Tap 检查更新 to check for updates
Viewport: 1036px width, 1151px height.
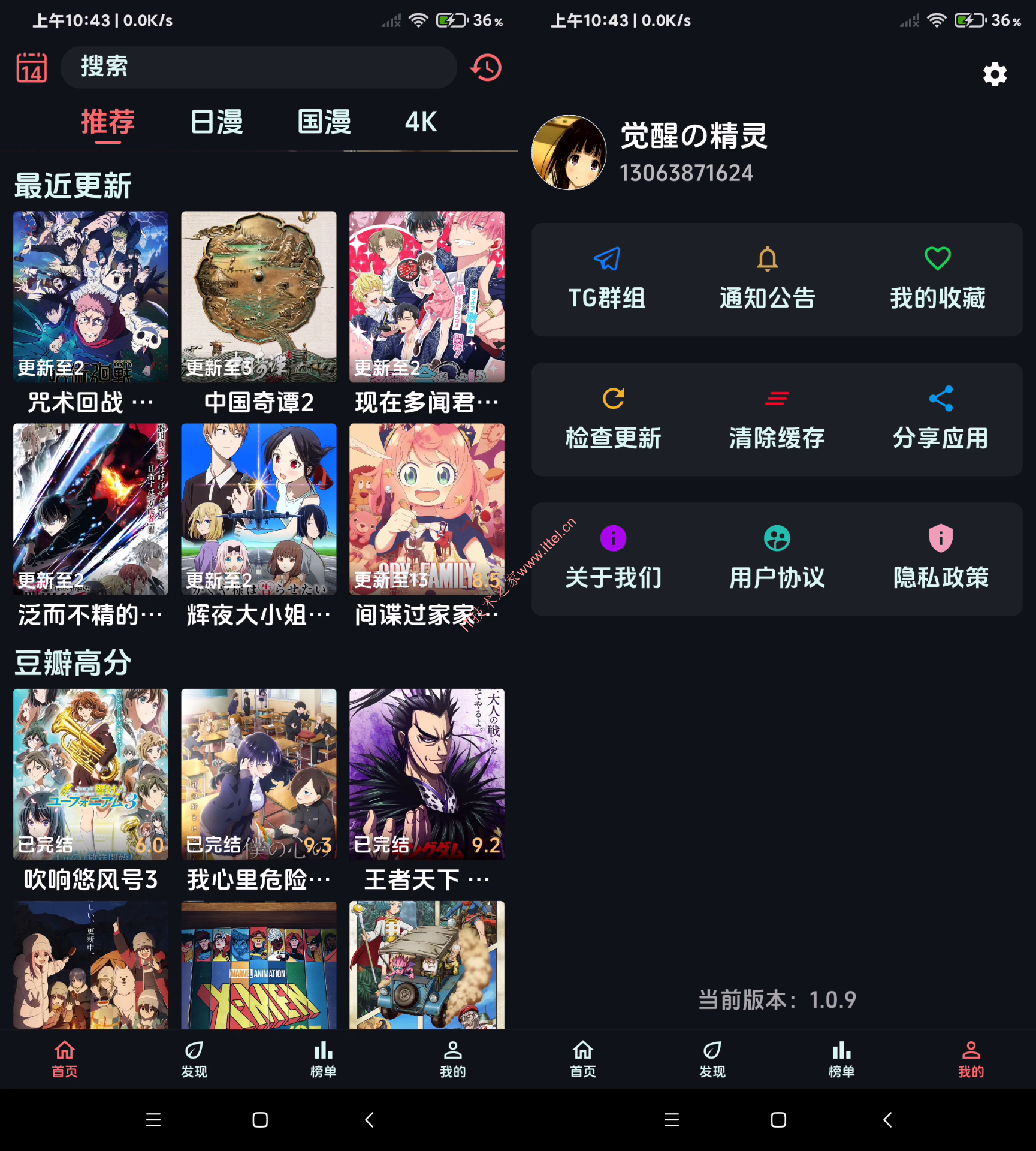point(614,419)
